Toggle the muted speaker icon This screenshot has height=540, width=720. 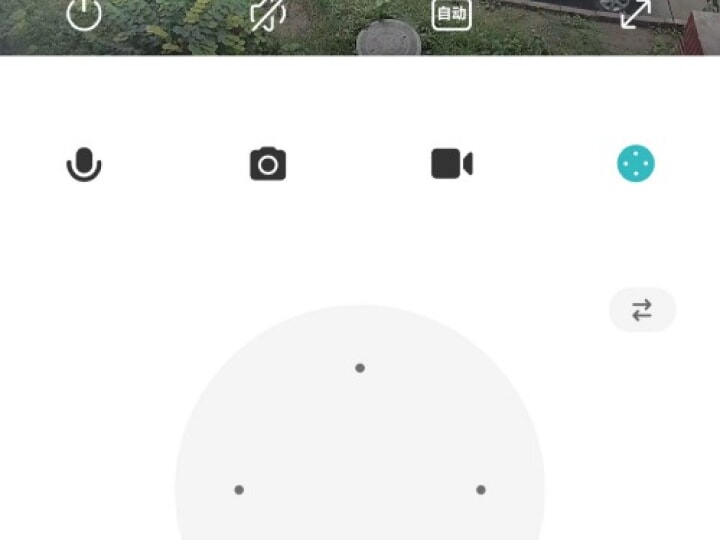pyautogui.click(x=267, y=14)
